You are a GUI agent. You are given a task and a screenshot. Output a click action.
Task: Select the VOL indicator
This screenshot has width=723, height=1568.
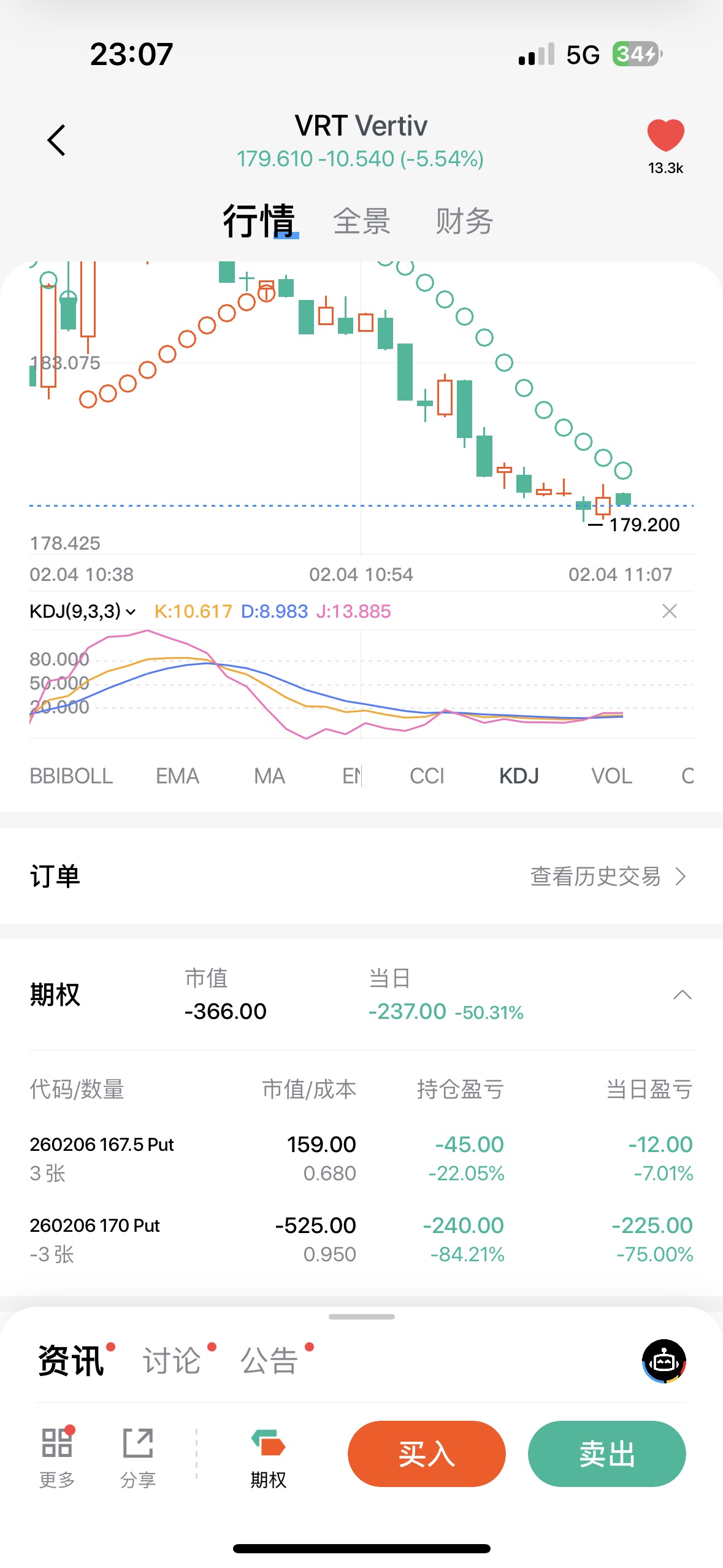pos(611,776)
